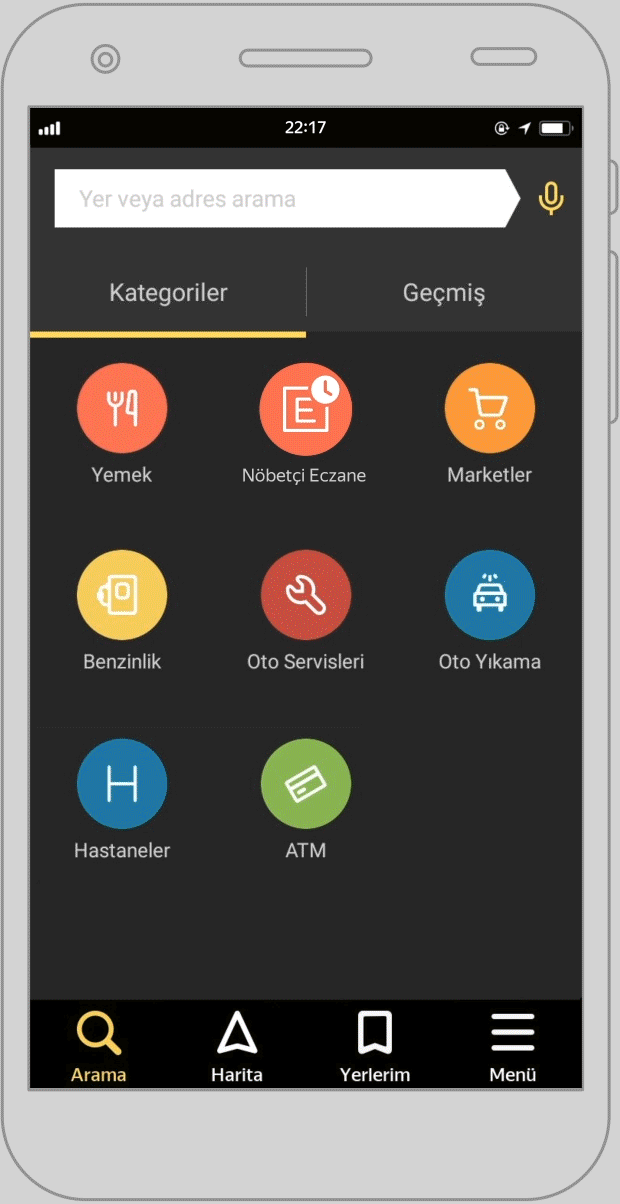
Task: Open the Menü tab
Action: tap(513, 1046)
